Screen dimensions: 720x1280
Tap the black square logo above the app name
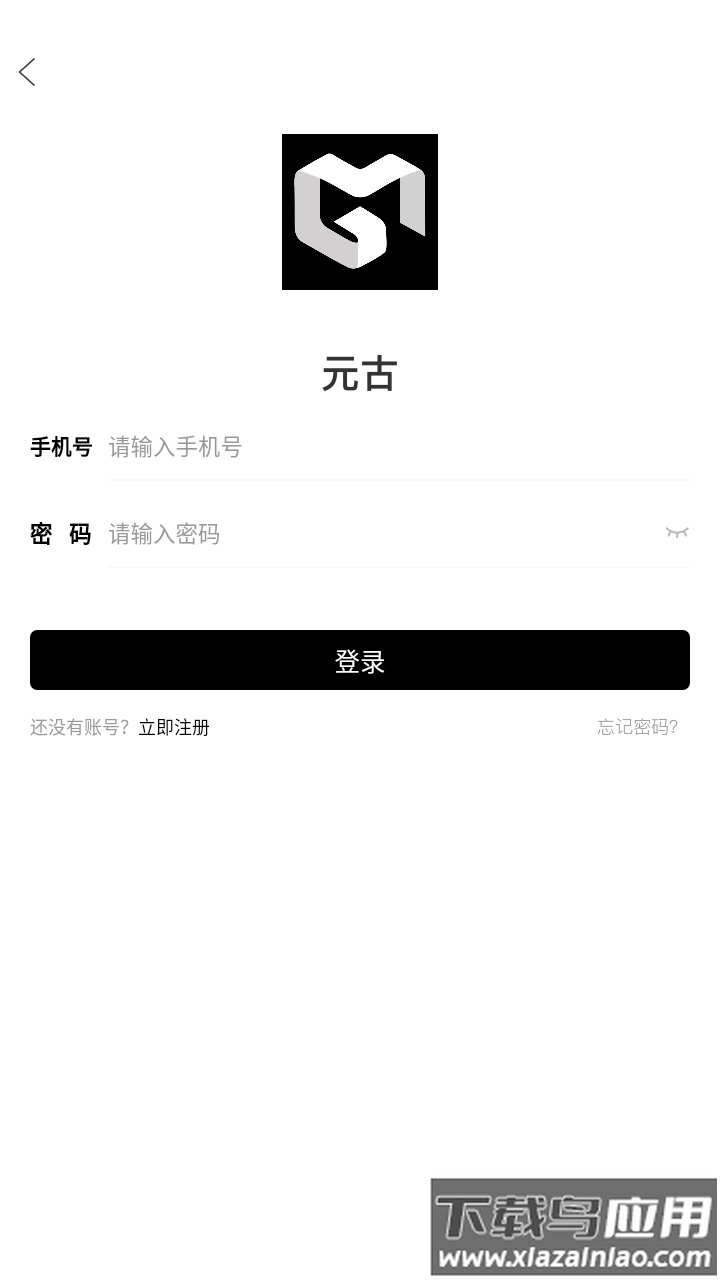(359, 211)
